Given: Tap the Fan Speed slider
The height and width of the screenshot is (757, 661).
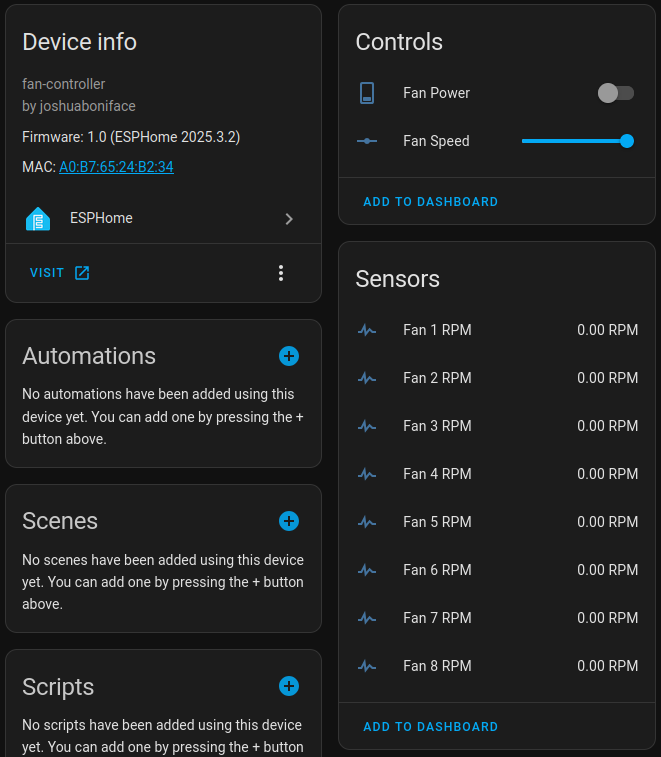Looking at the screenshot, I should pyautogui.click(x=574, y=141).
